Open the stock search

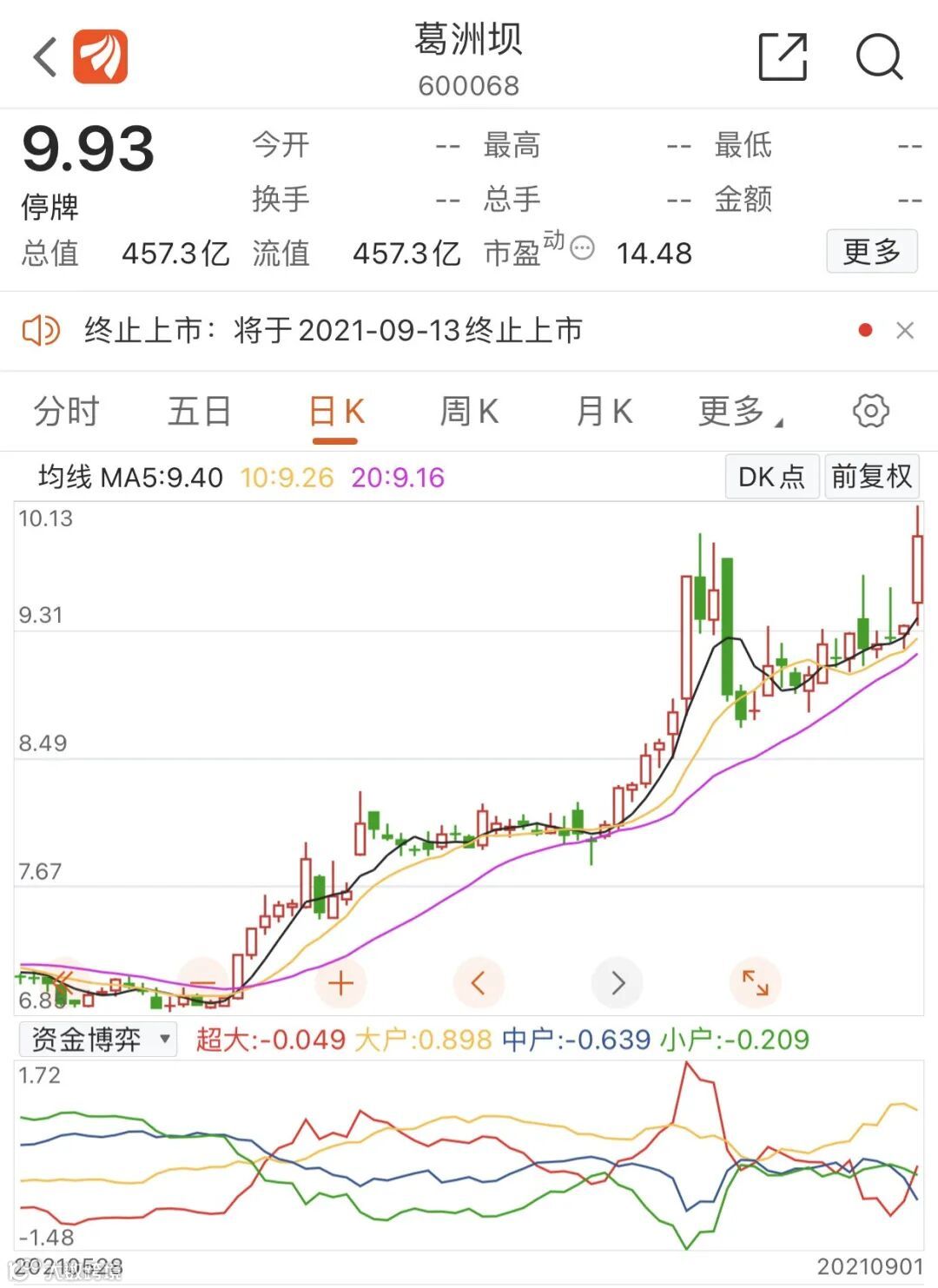(x=879, y=57)
